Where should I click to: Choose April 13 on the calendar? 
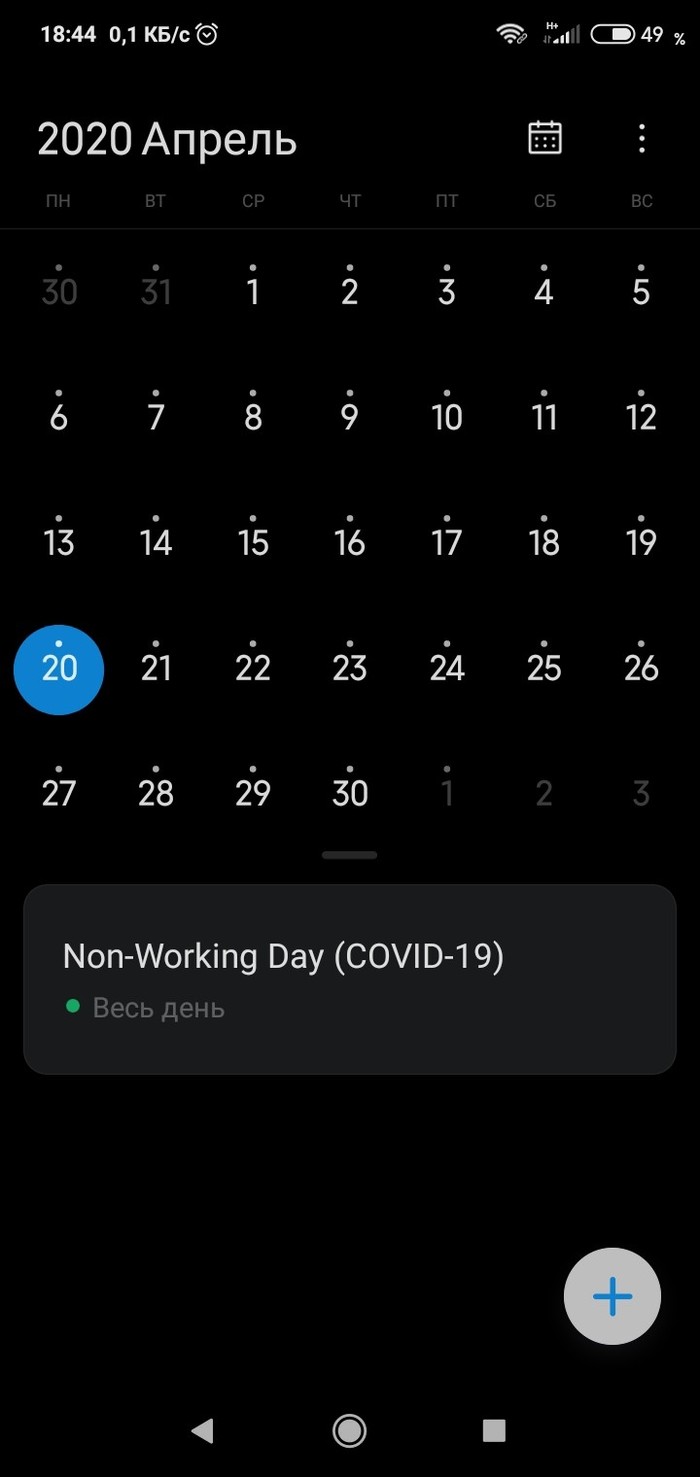pyautogui.click(x=59, y=542)
